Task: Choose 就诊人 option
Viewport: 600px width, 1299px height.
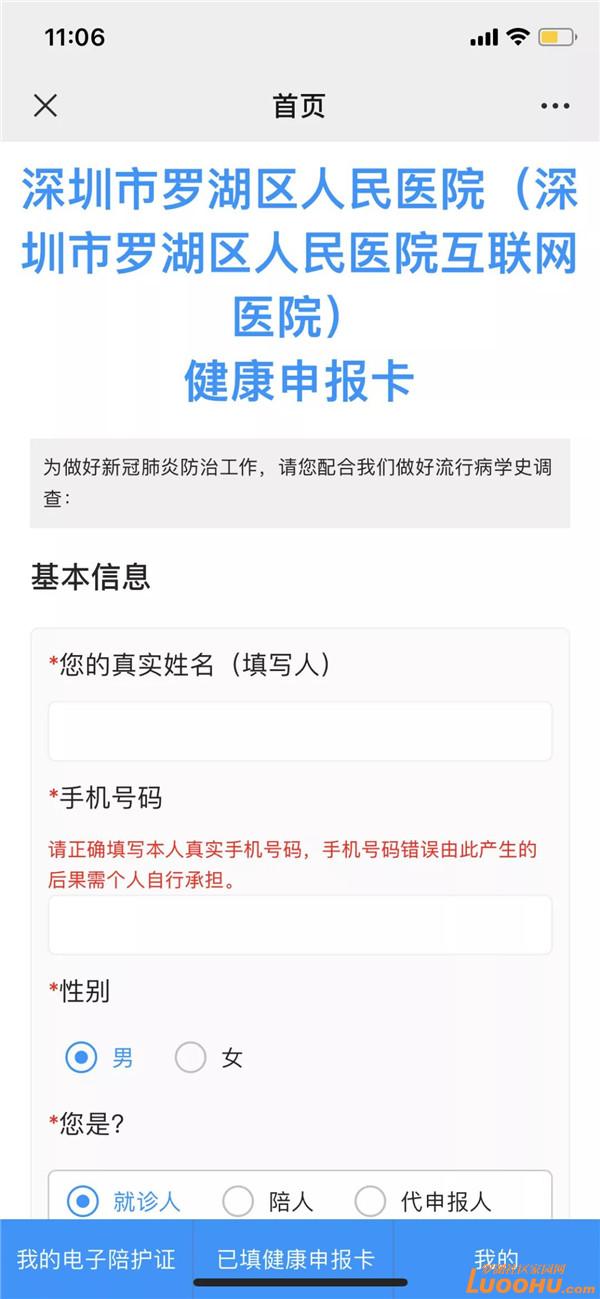Action: [123, 1201]
